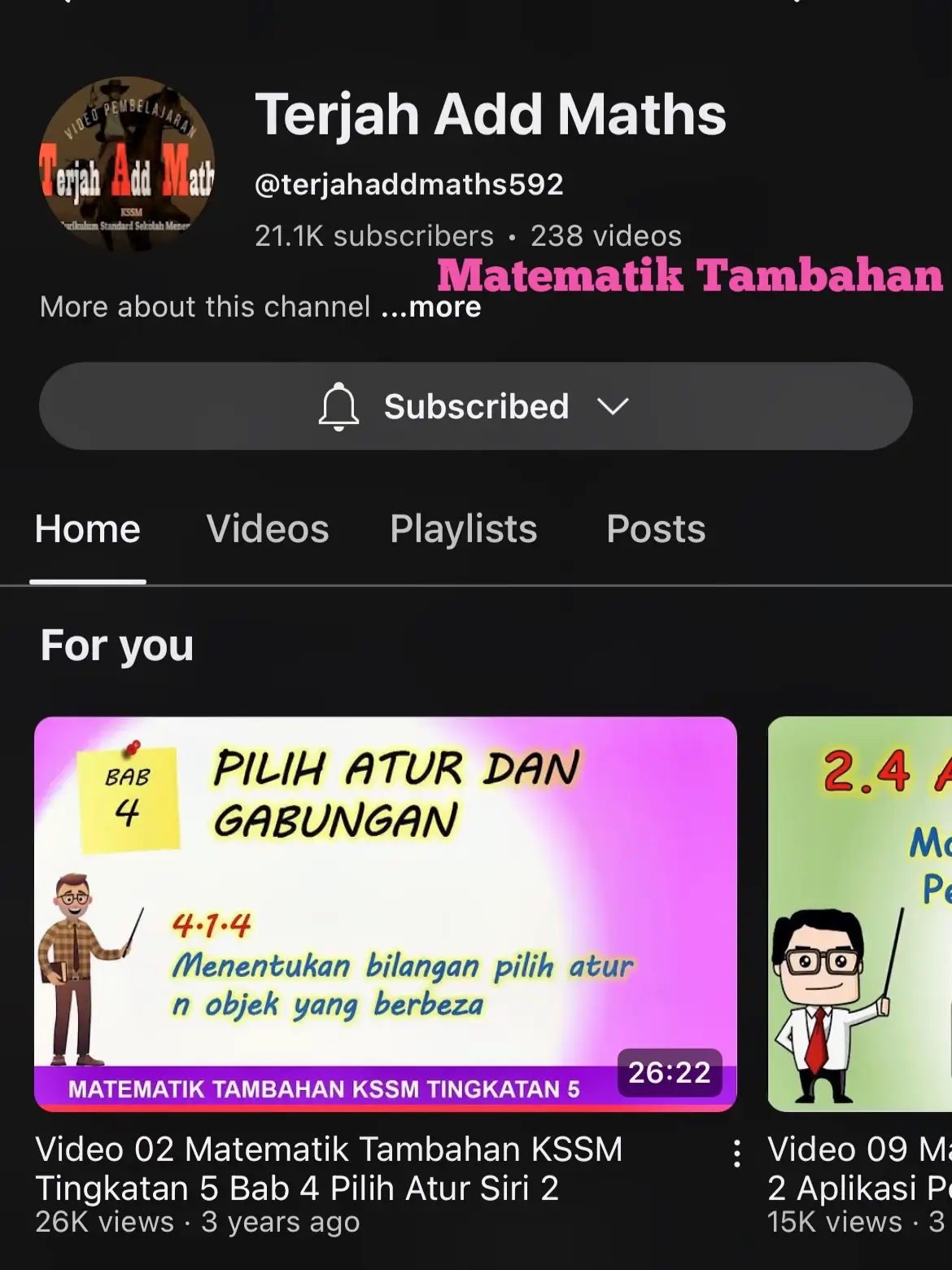This screenshot has height=1270, width=952.
Task: Switch to the Posts tab
Action: tap(656, 529)
